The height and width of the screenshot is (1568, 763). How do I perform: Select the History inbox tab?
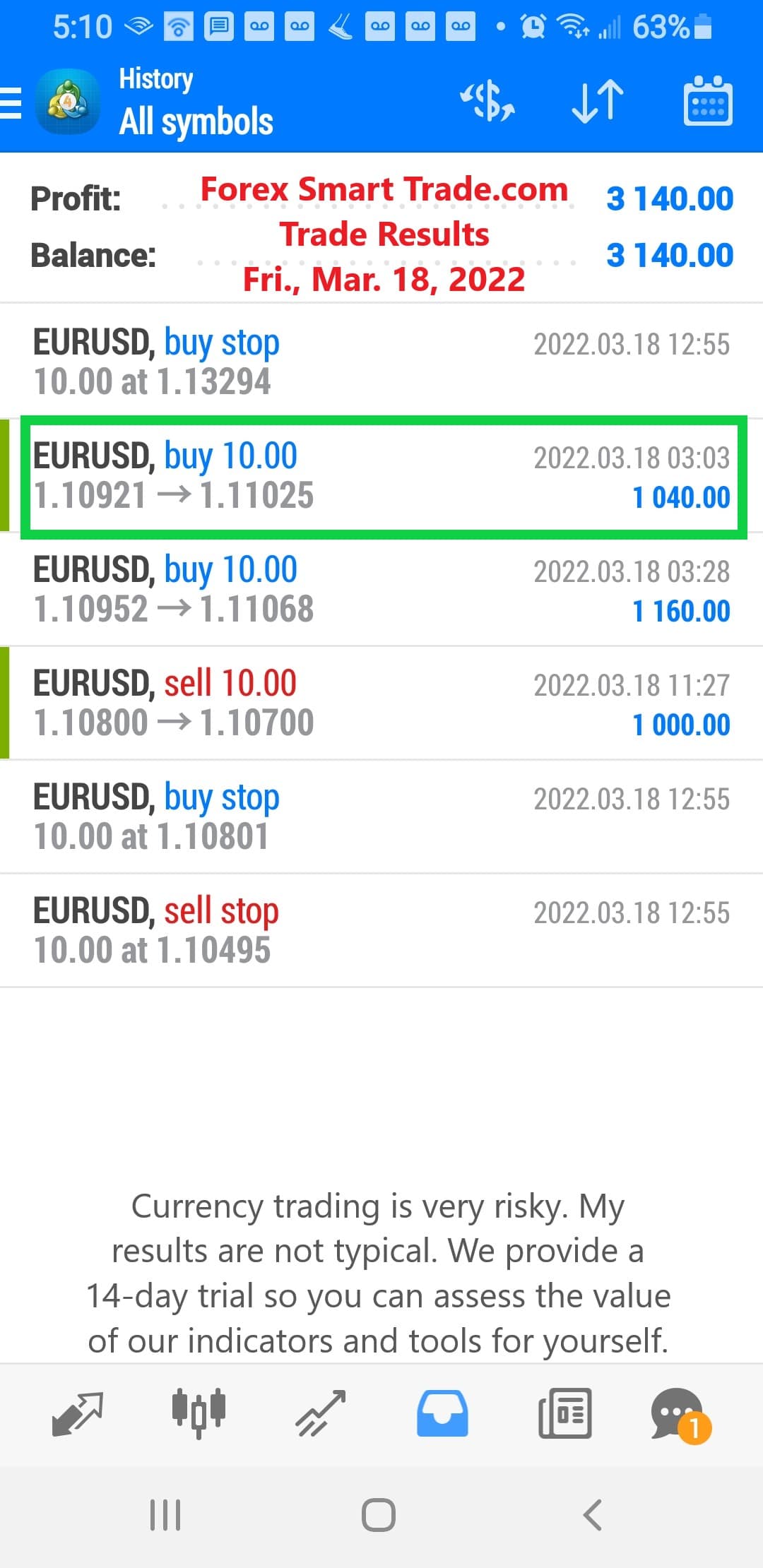point(442,1413)
